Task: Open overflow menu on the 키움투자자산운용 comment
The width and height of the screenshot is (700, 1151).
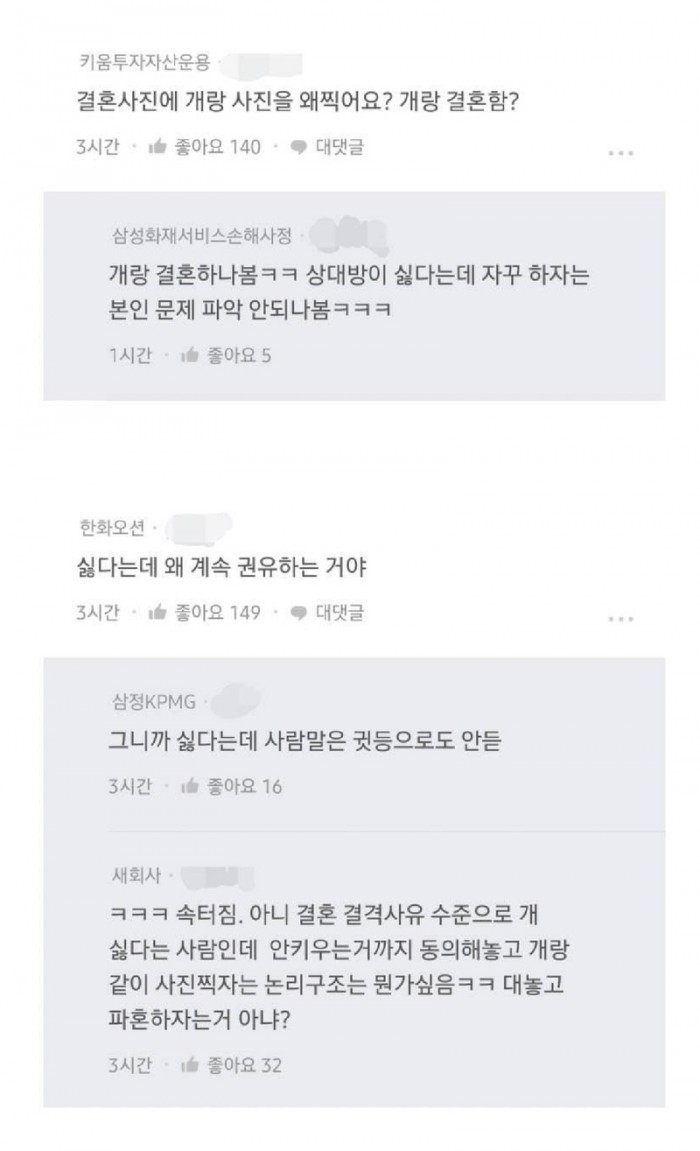Action: click(x=620, y=154)
